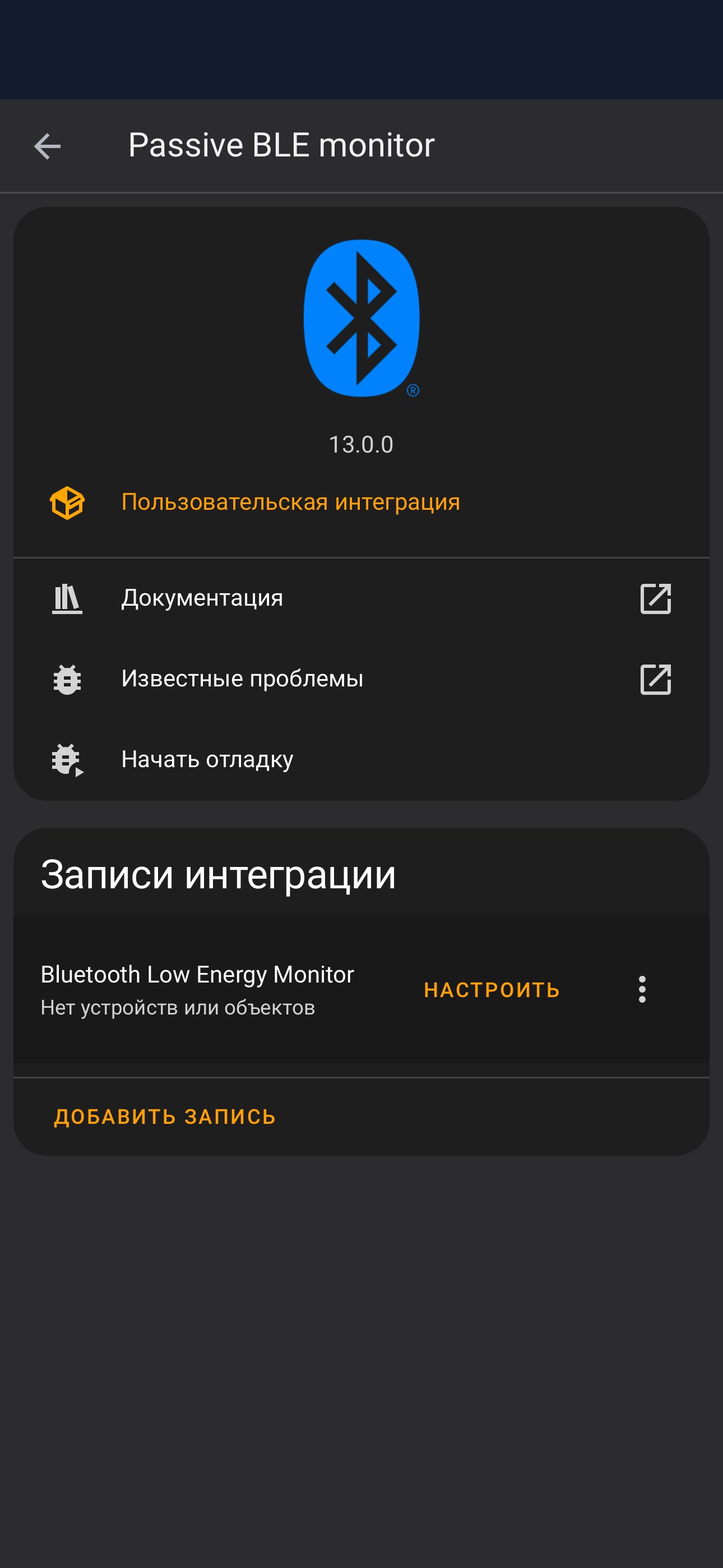The height and width of the screenshot is (1568, 723).
Task: Open the Известные проблемы page
Action: 361,679
